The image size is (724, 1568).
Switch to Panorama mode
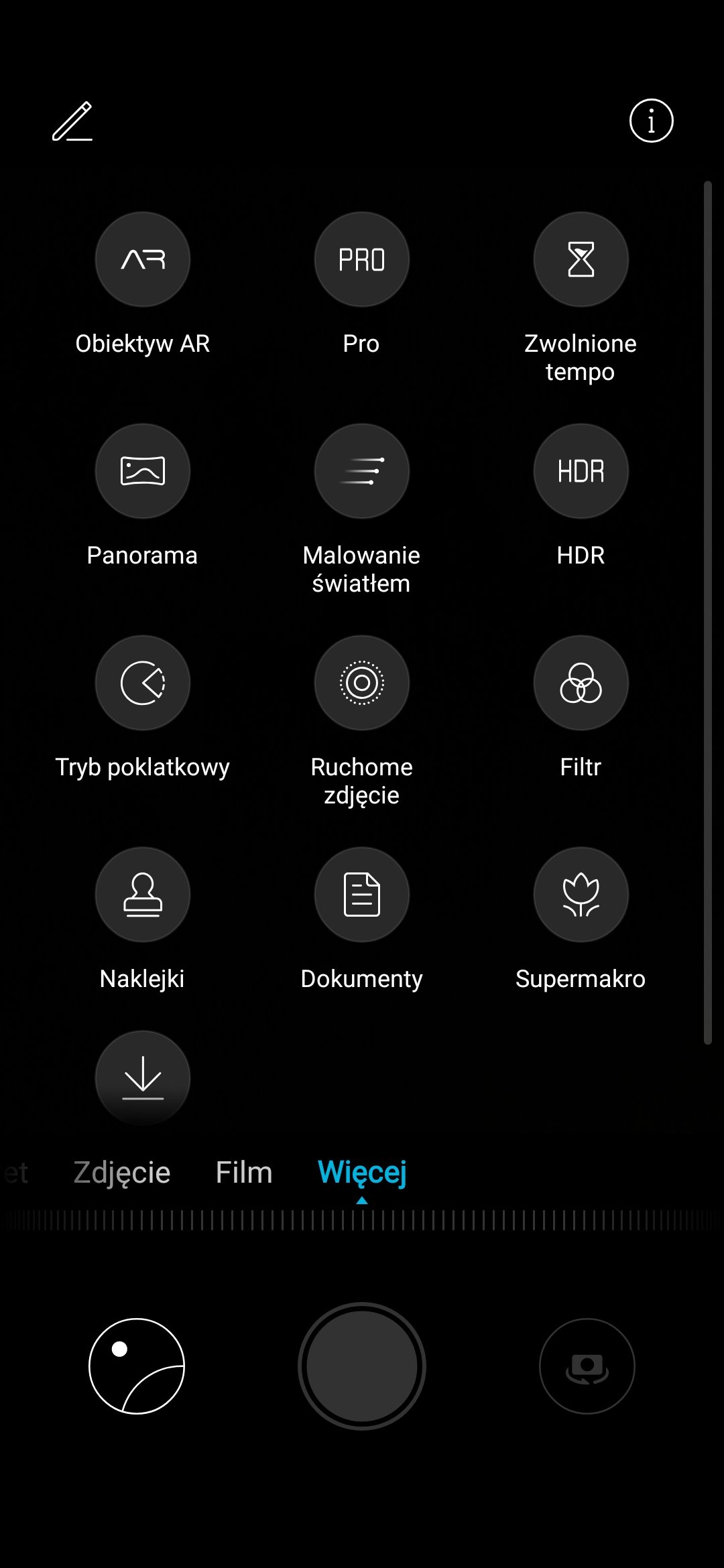point(143,471)
